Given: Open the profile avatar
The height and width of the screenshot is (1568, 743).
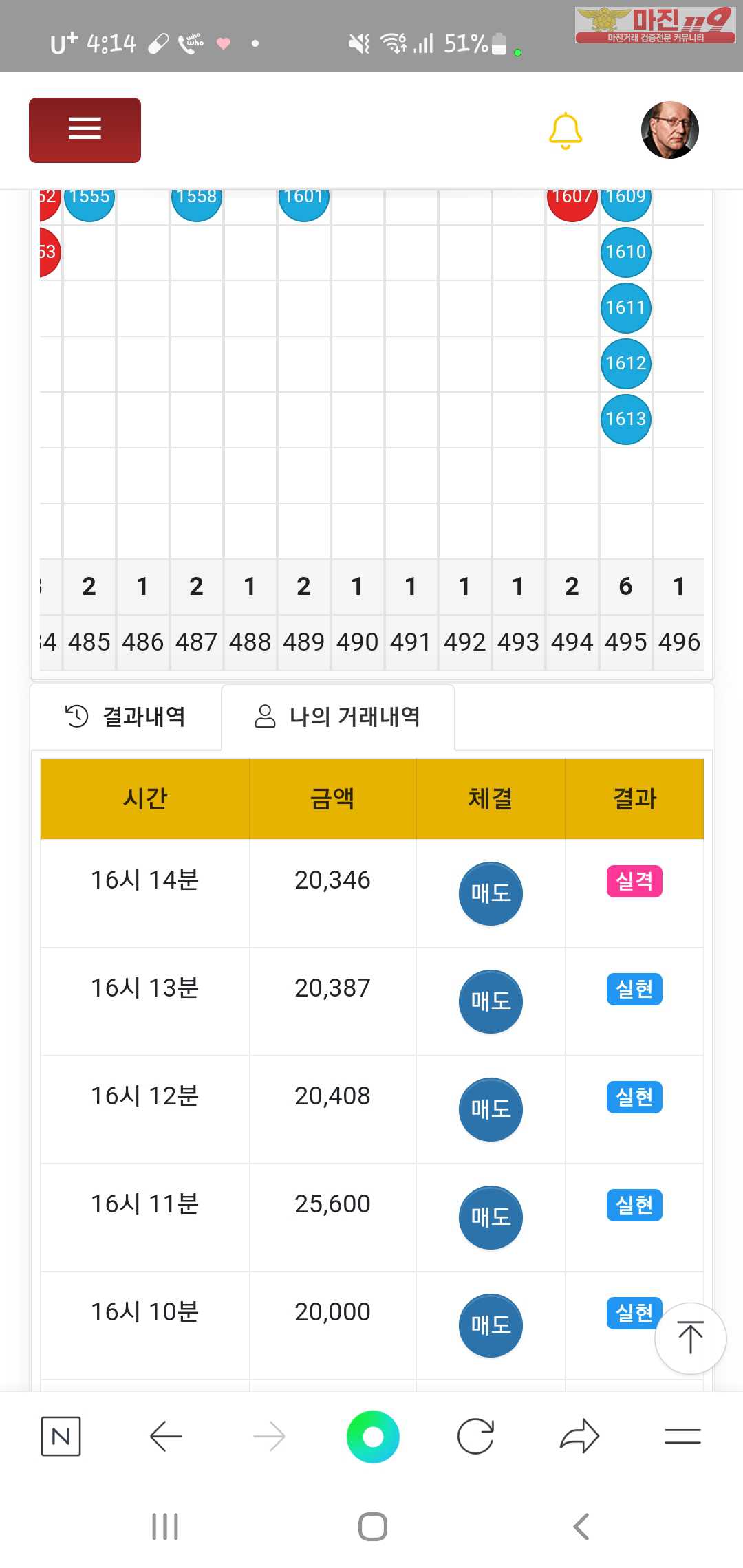Looking at the screenshot, I should [x=669, y=130].
